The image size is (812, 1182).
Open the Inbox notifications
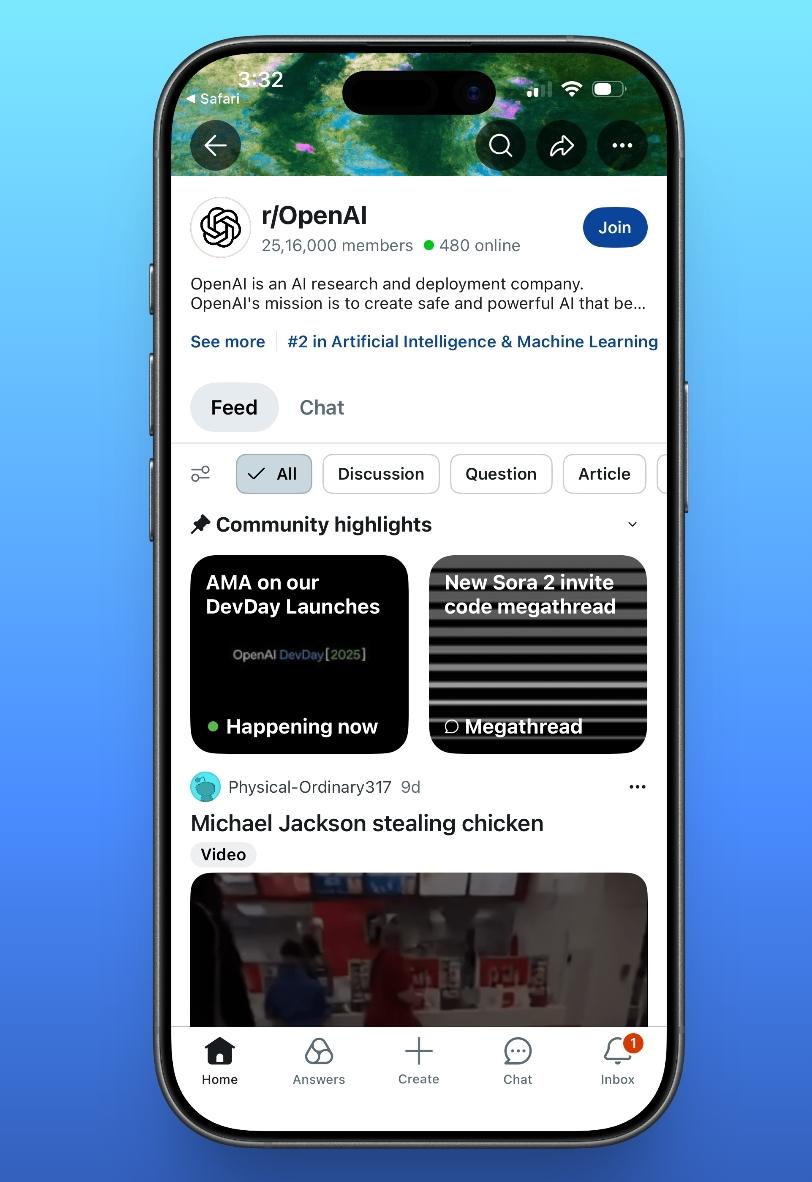(618, 1061)
